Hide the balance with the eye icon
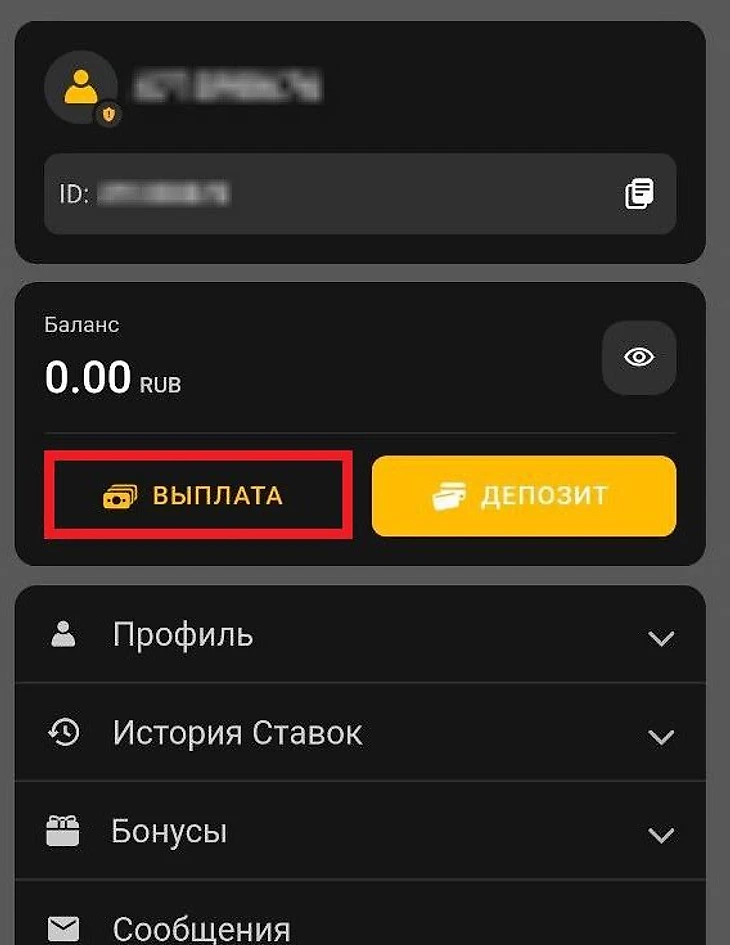The height and width of the screenshot is (945, 730). (639, 357)
